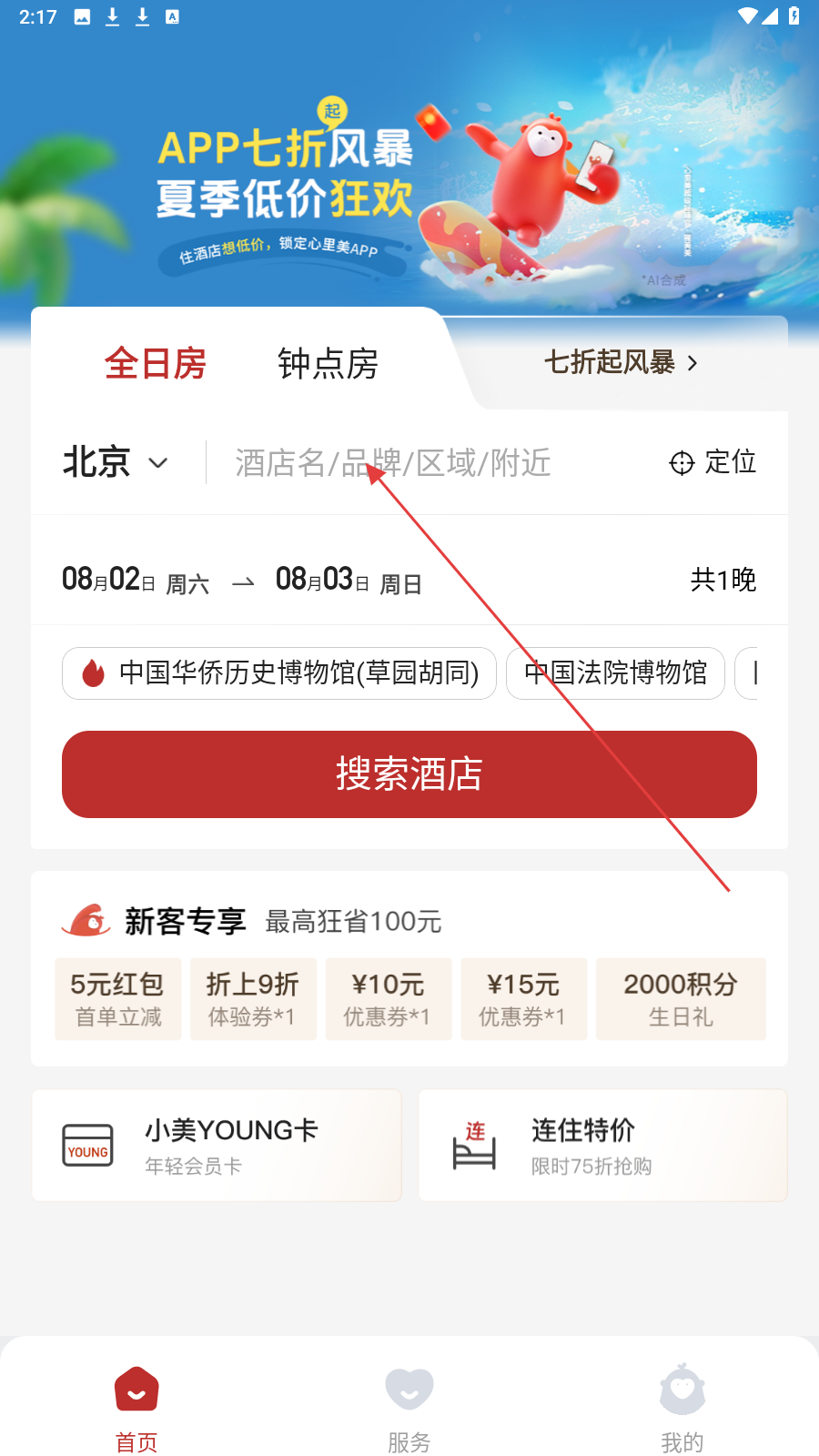Open the 七折起风暴 promotion link
Screen dimensions: 819x1456
click(621, 362)
